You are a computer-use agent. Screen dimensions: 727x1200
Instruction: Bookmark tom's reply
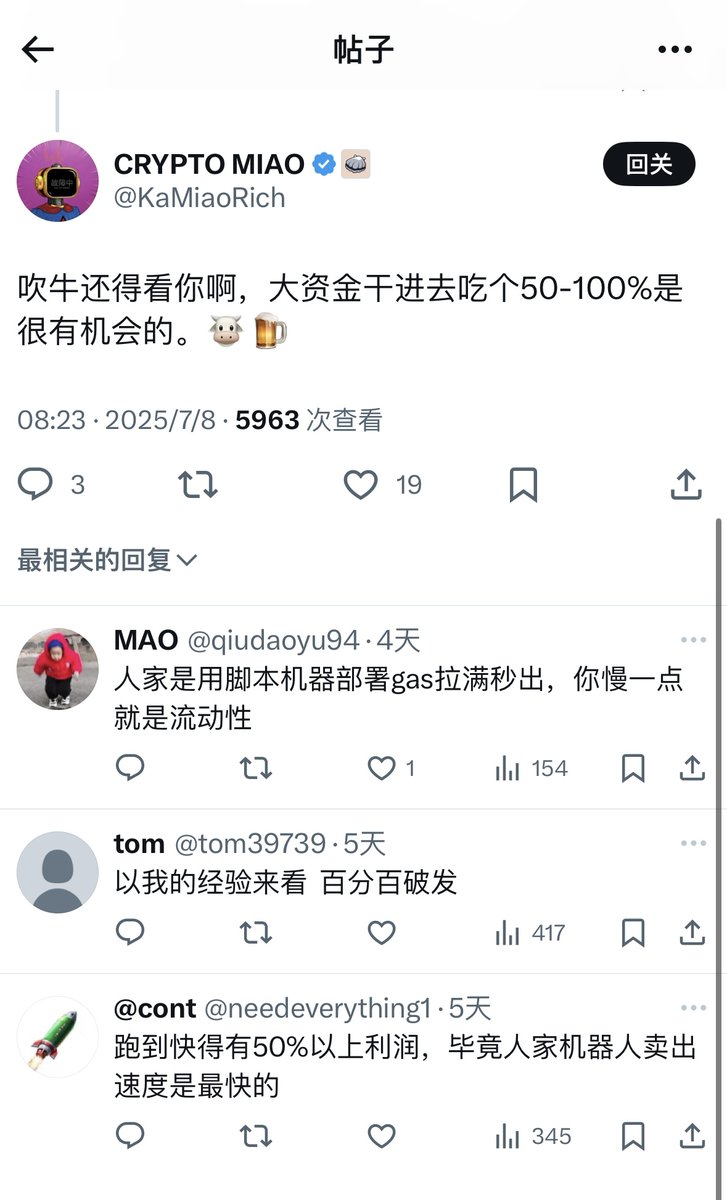click(632, 933)
